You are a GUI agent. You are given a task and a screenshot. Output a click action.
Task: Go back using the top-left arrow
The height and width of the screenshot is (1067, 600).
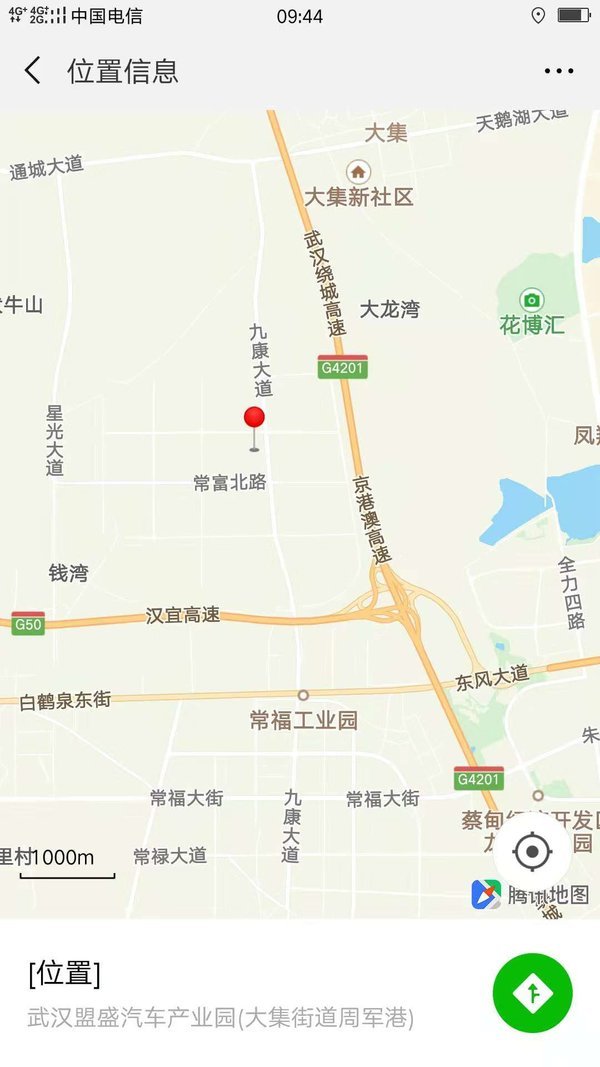[x=32, y=71]
